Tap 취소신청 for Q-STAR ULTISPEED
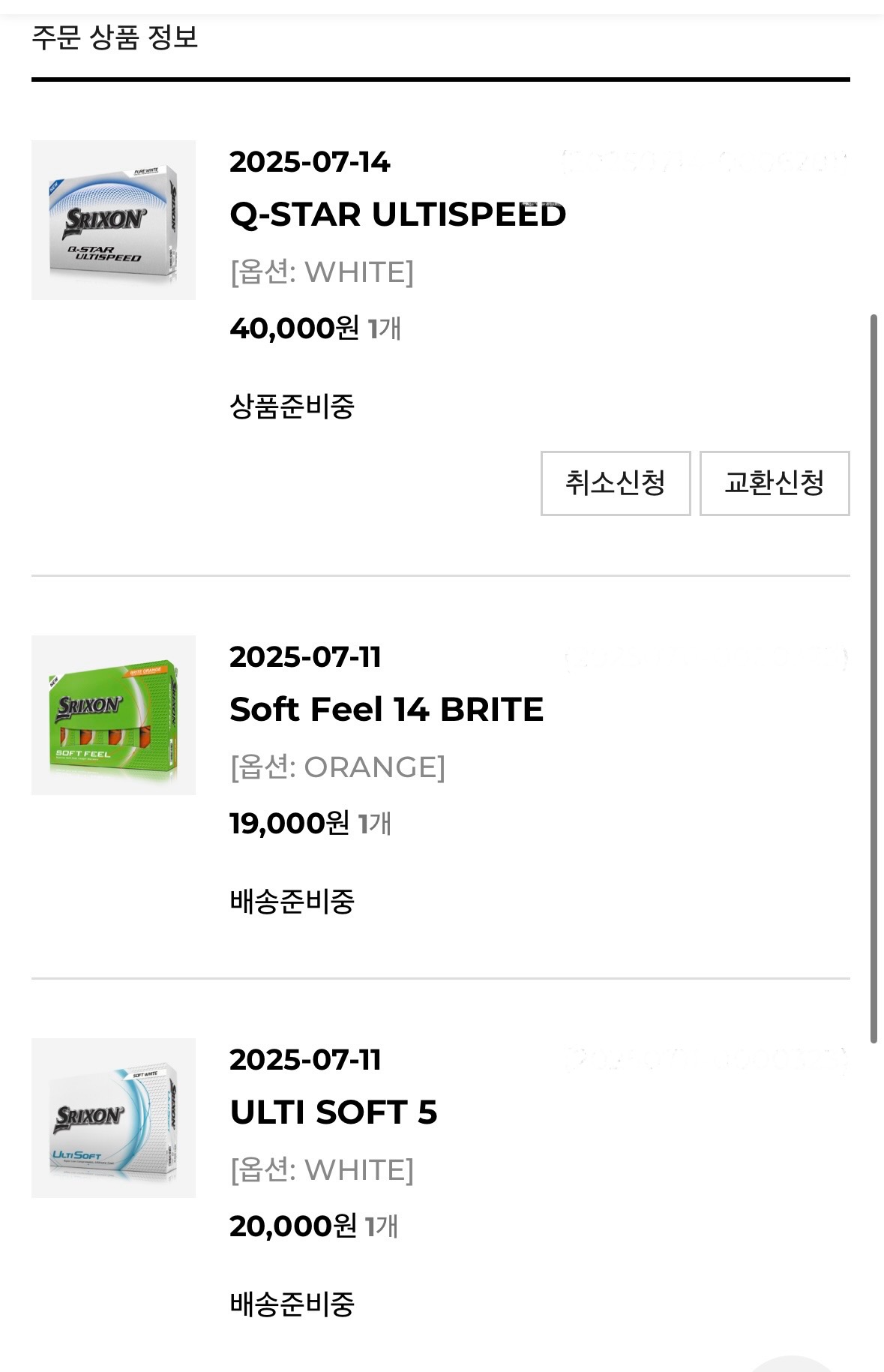 (615, 483)
